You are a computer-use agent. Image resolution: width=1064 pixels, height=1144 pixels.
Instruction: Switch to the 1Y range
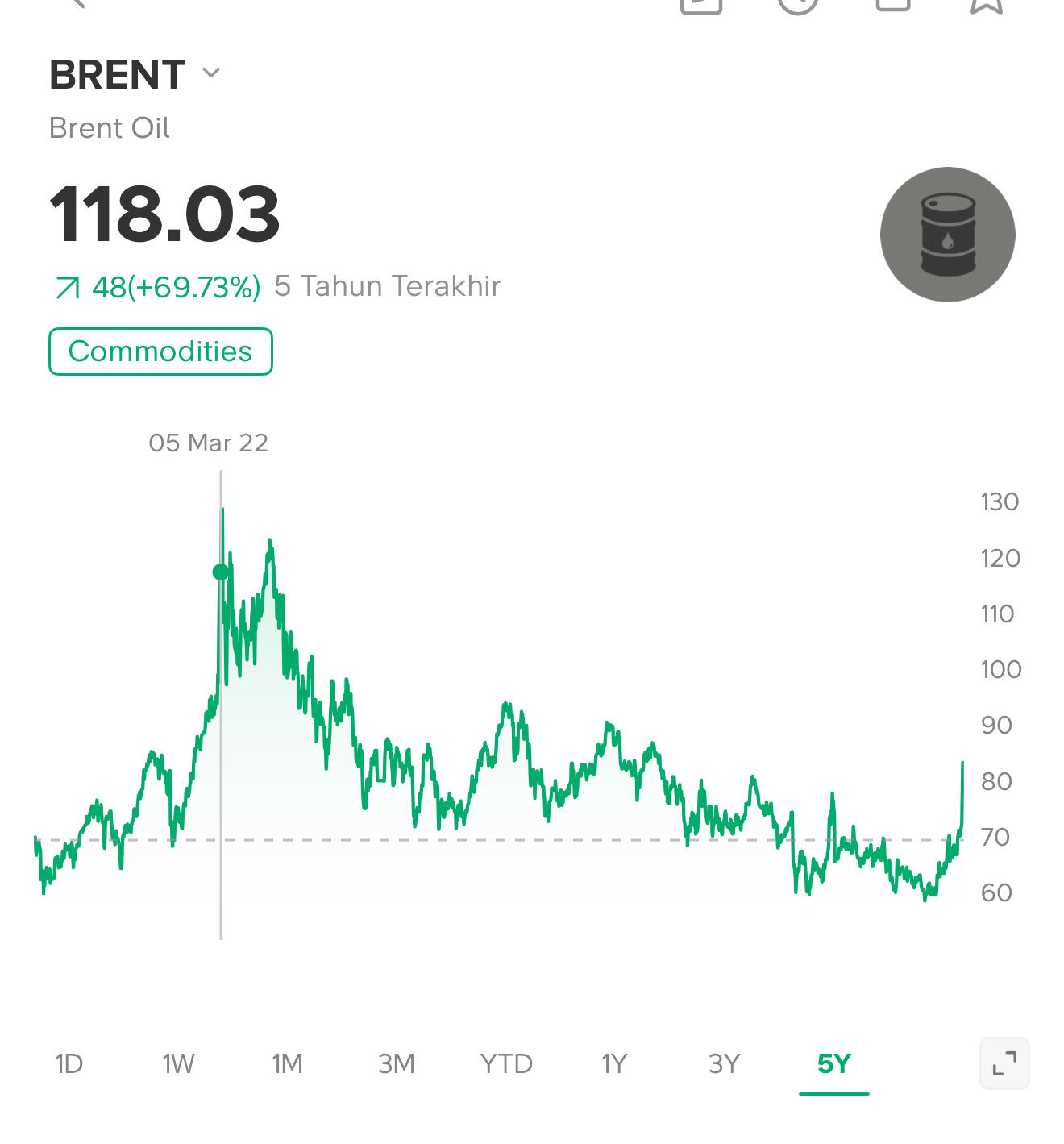[x=614, y=1063]
